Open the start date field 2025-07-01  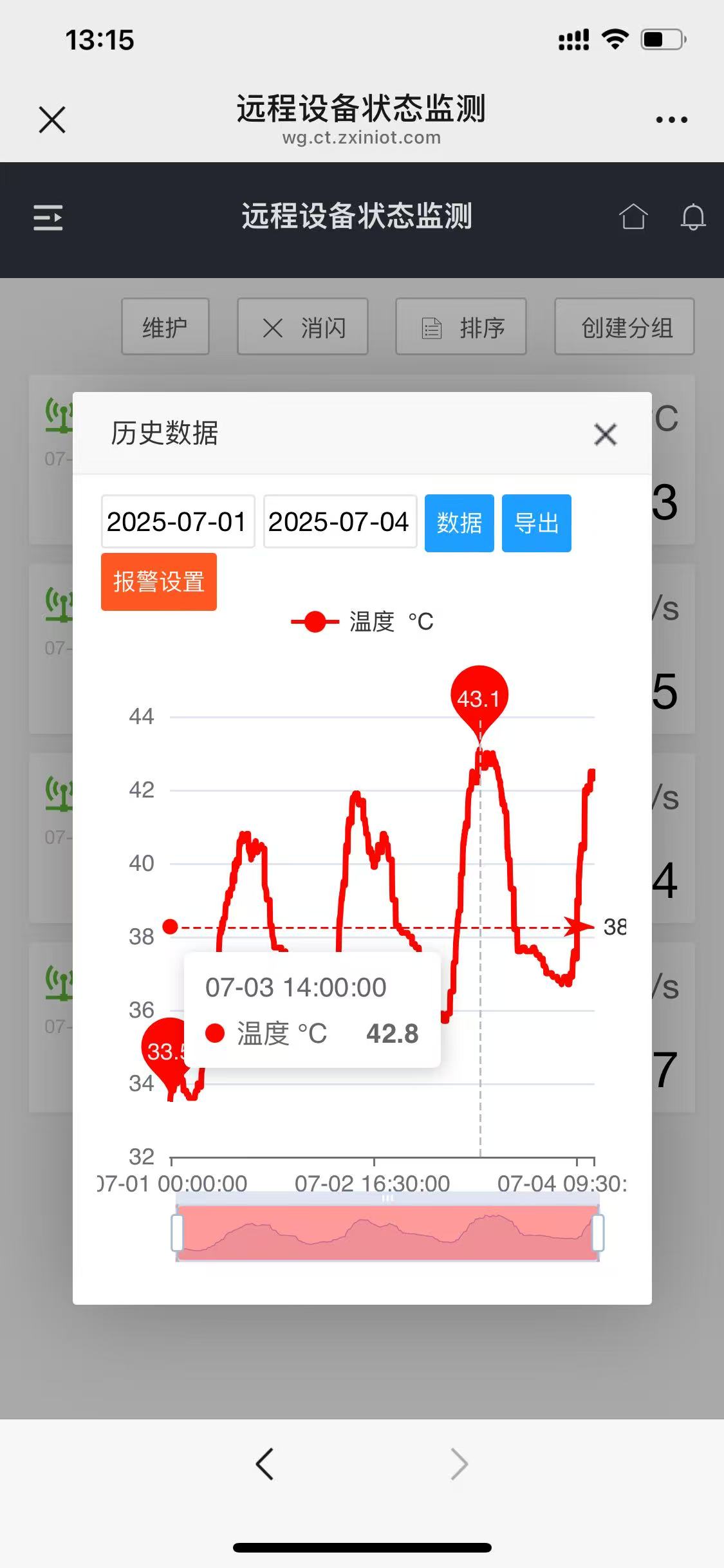click(x=178, y=521)
